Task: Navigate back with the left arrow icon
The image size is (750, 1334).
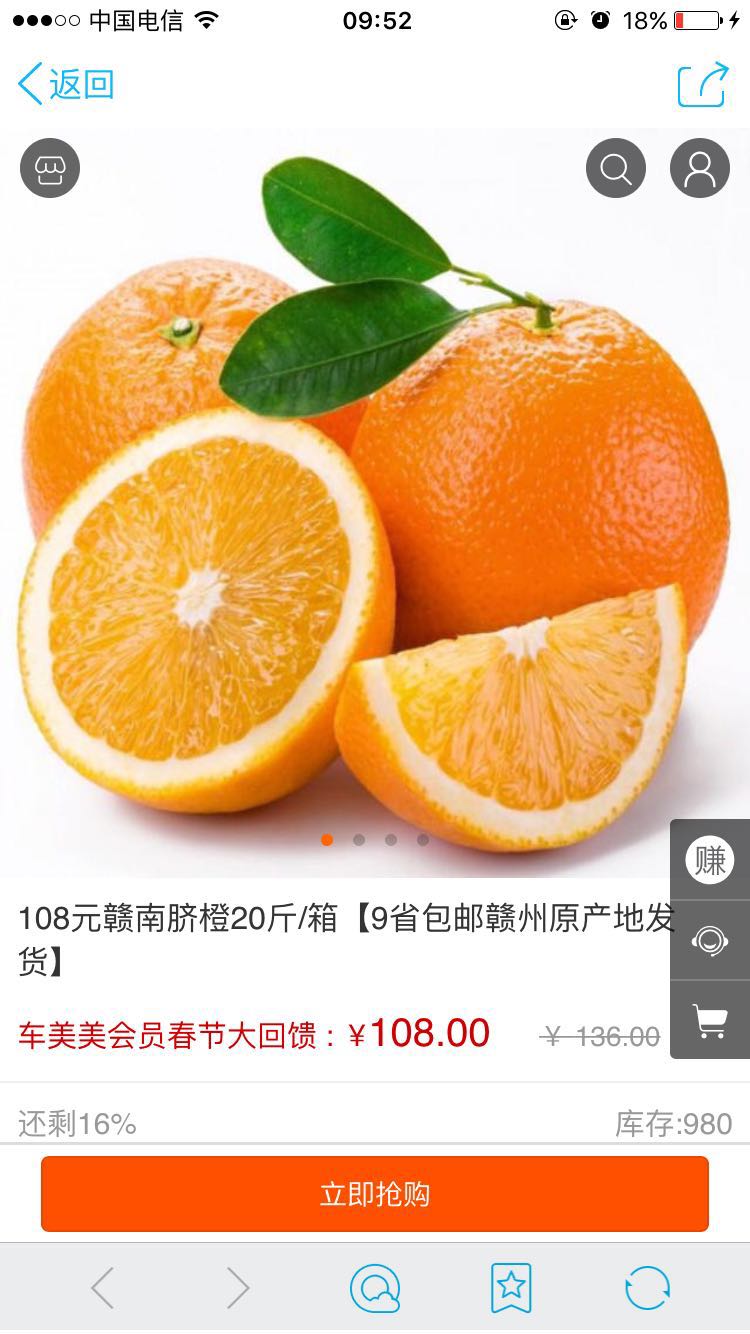Action: point(101,1289)
